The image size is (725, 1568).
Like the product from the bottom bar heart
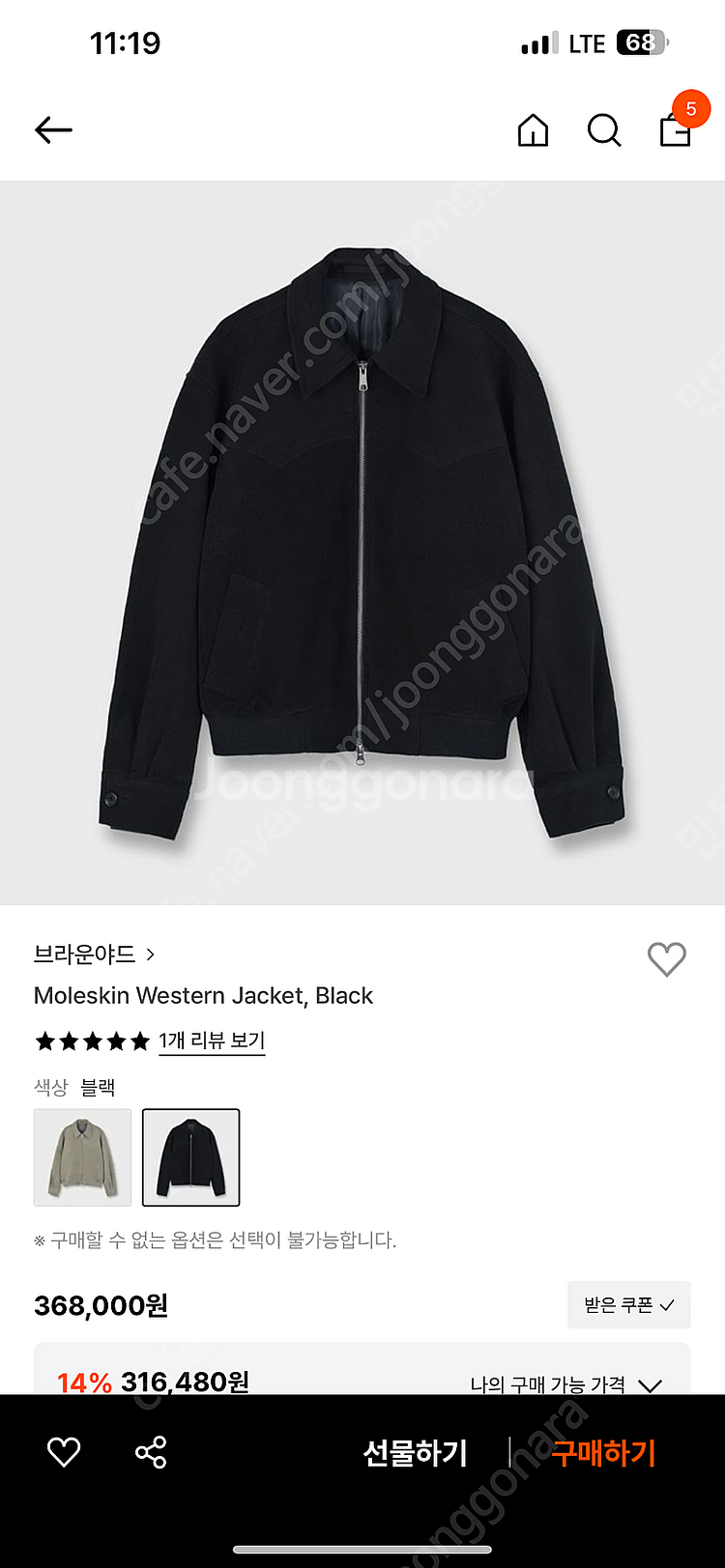coord(64,1452)
